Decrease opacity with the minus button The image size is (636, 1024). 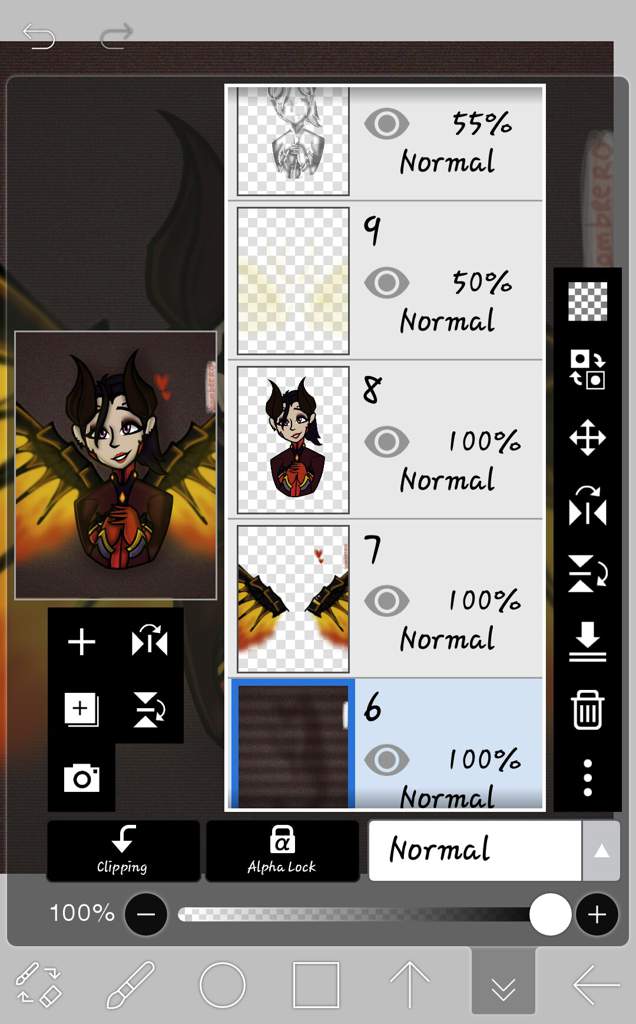coord(147,914)
